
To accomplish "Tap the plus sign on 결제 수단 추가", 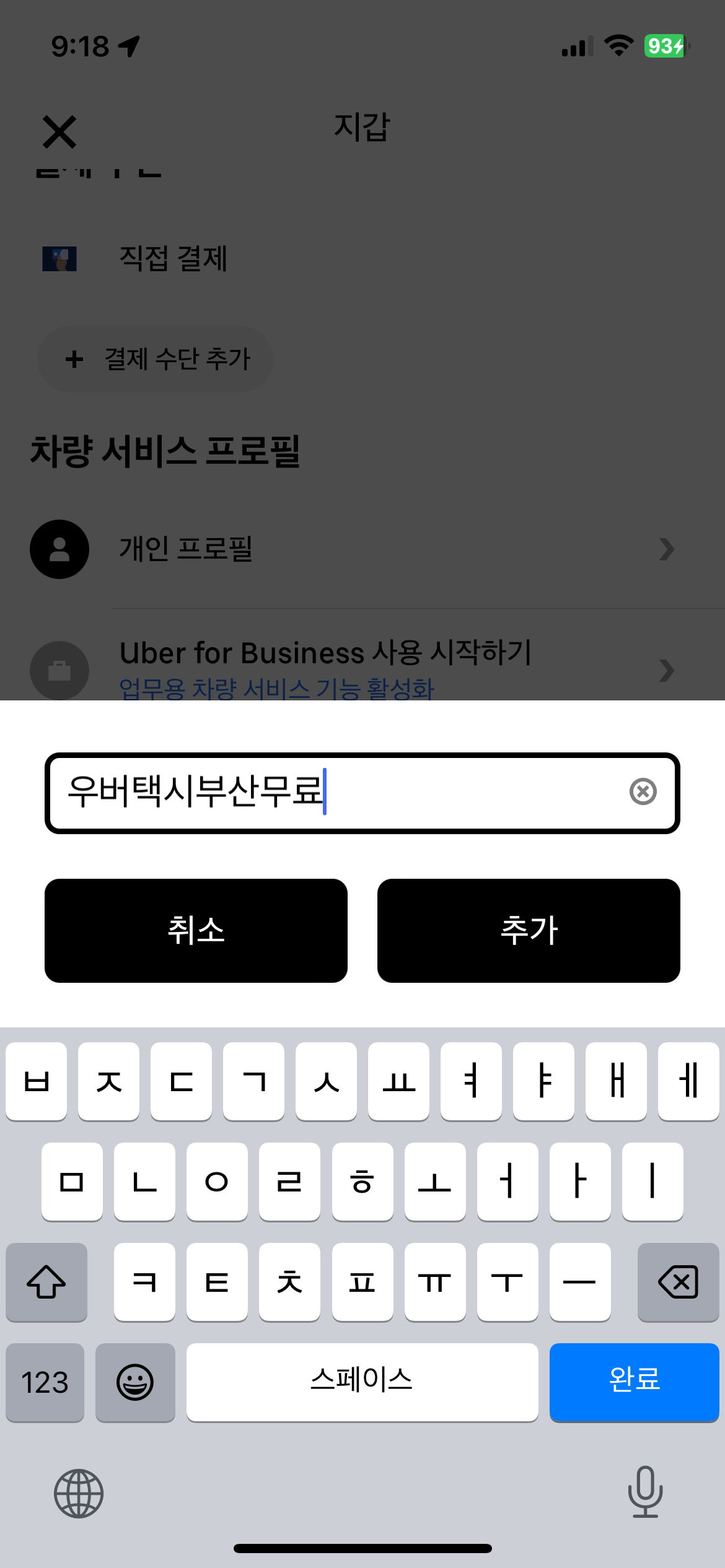I will [74, 359].
